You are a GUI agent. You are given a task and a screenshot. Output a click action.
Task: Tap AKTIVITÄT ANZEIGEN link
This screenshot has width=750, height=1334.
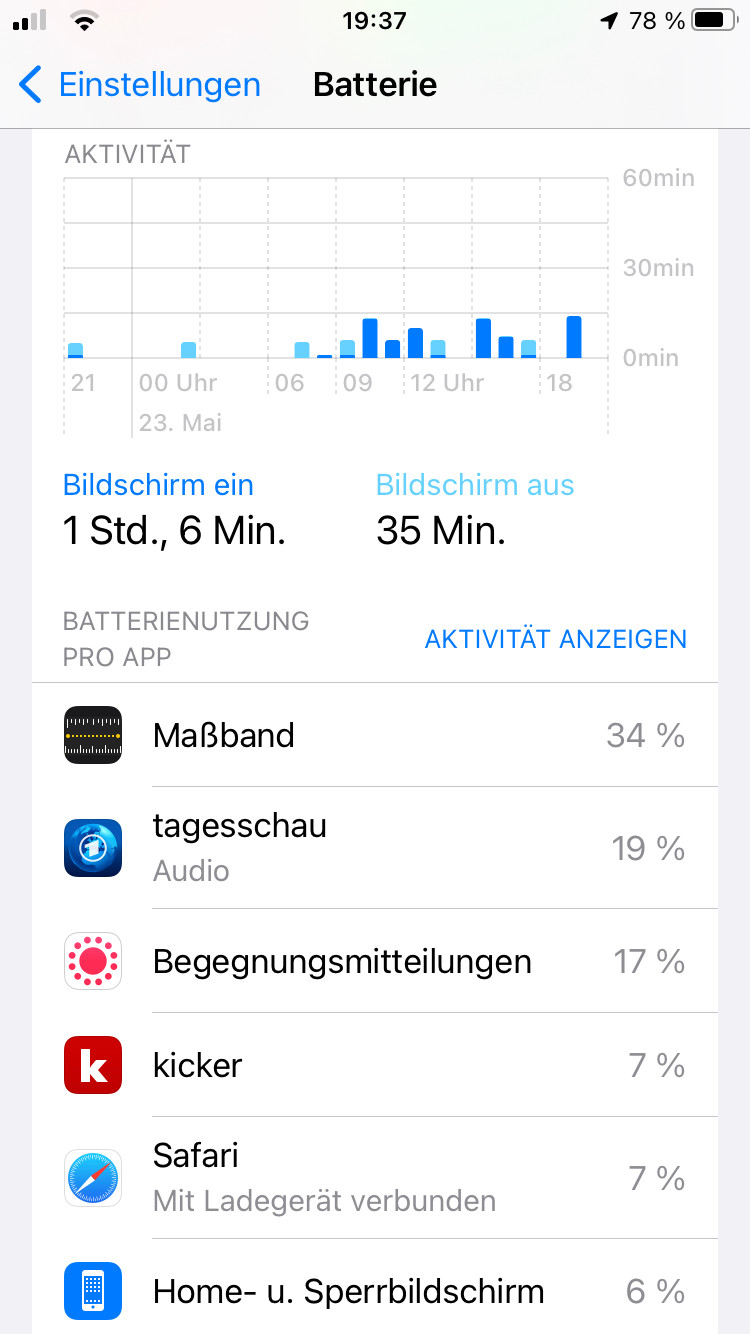click(555, 639)
